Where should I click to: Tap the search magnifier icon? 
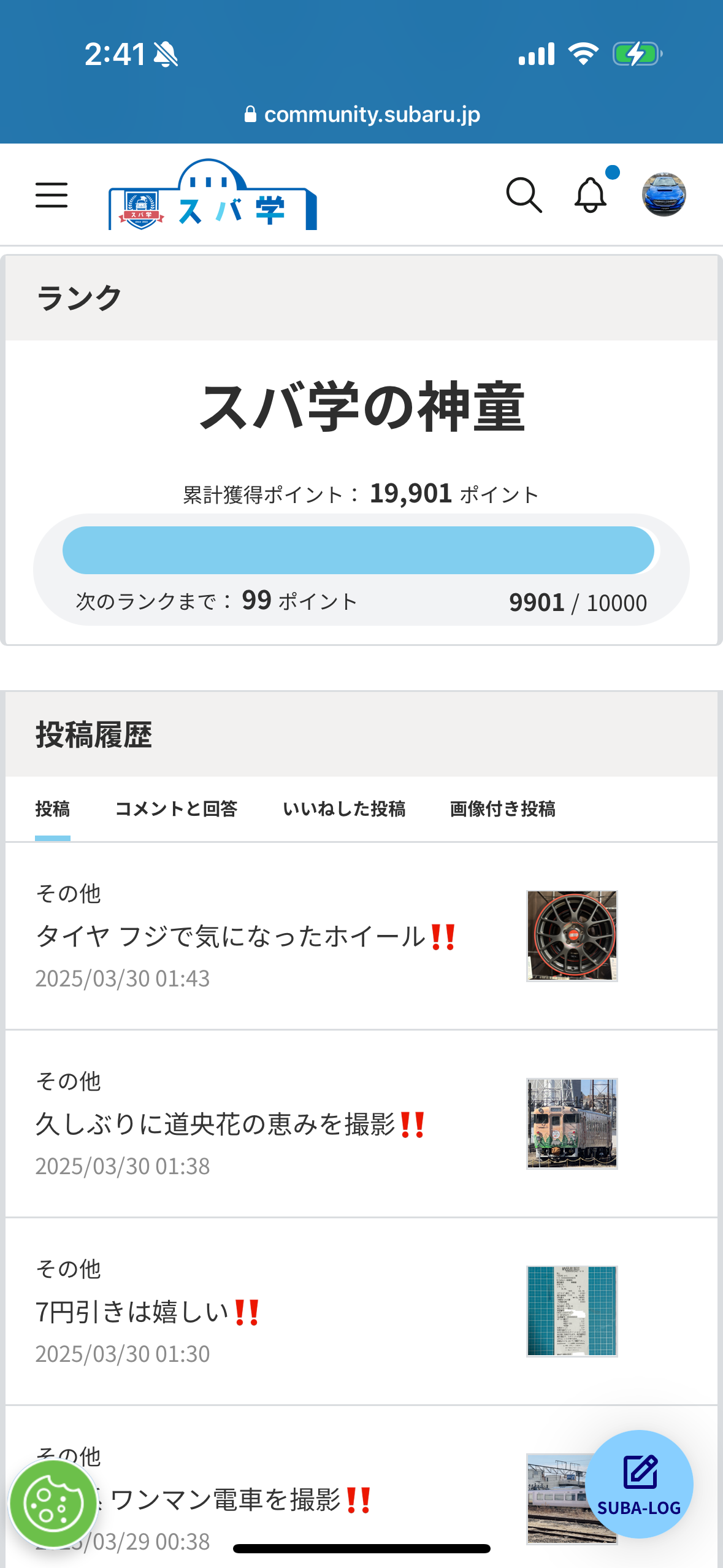(524, 196)
